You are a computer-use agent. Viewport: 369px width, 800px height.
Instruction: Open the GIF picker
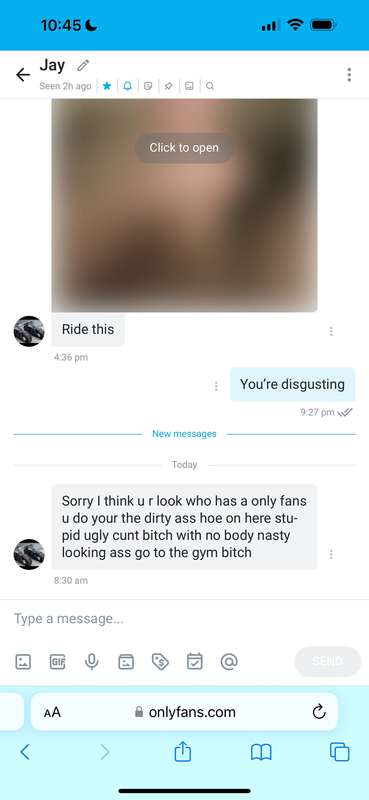58,662
